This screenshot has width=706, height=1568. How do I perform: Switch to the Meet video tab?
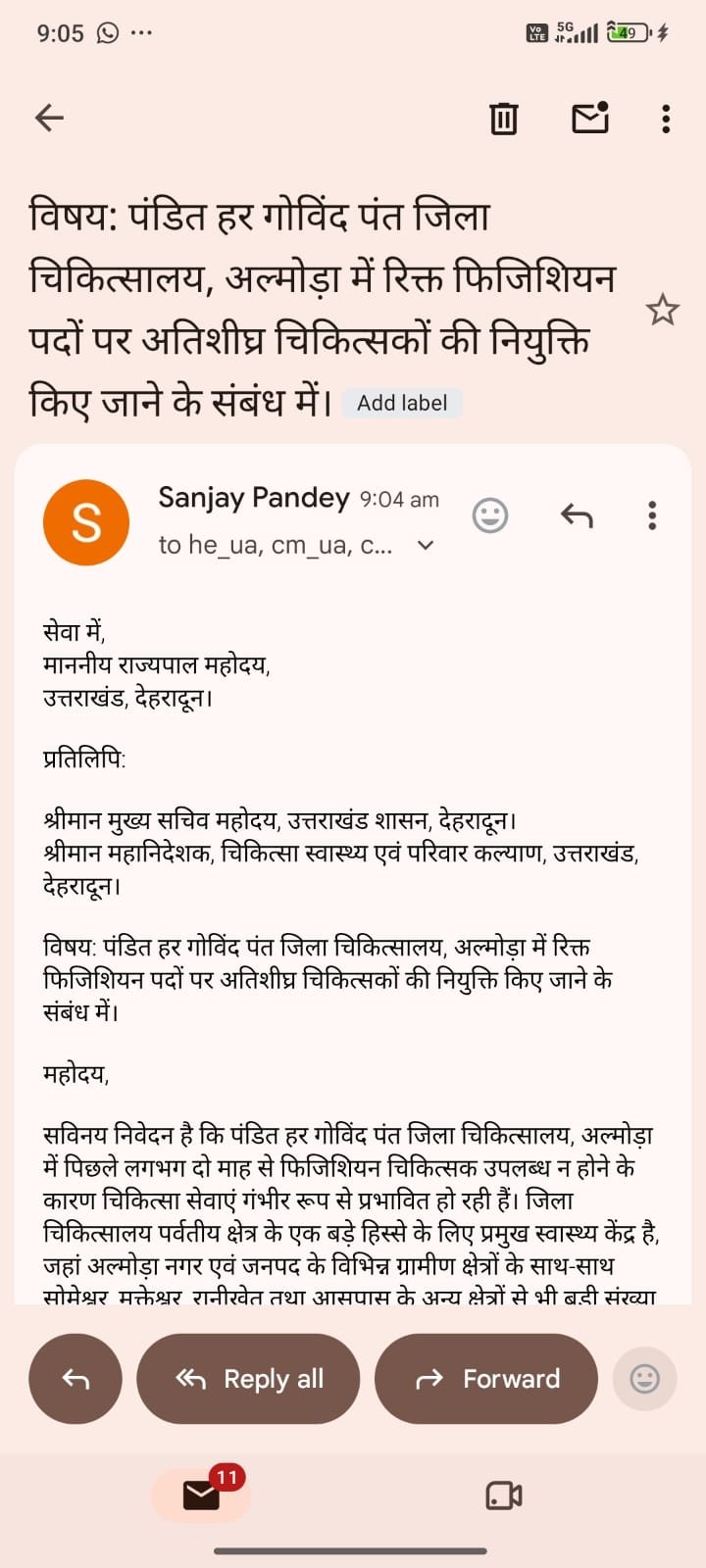point(504,1495)
